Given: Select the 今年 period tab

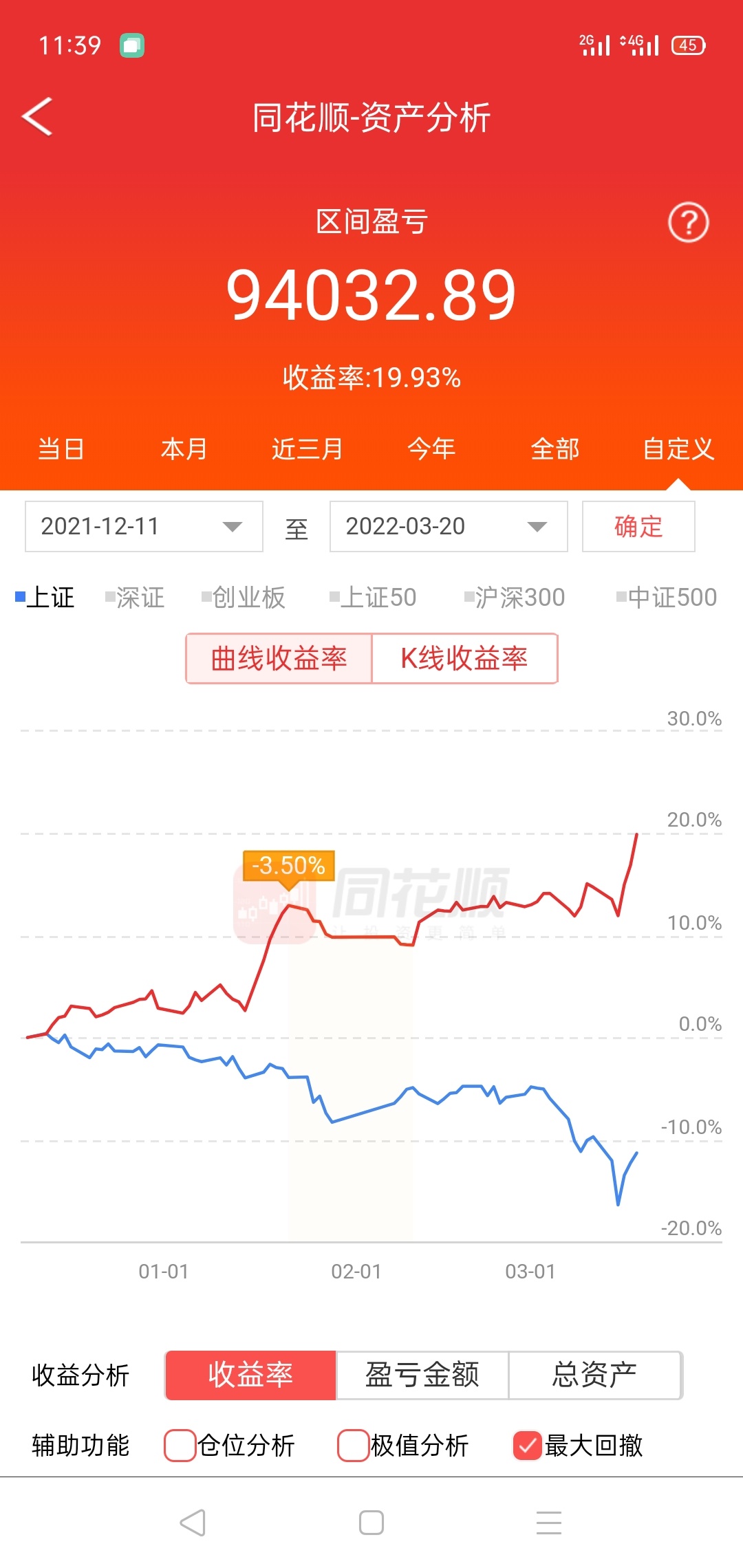Looking at the screenshot, I should click(x=431, y=449).
